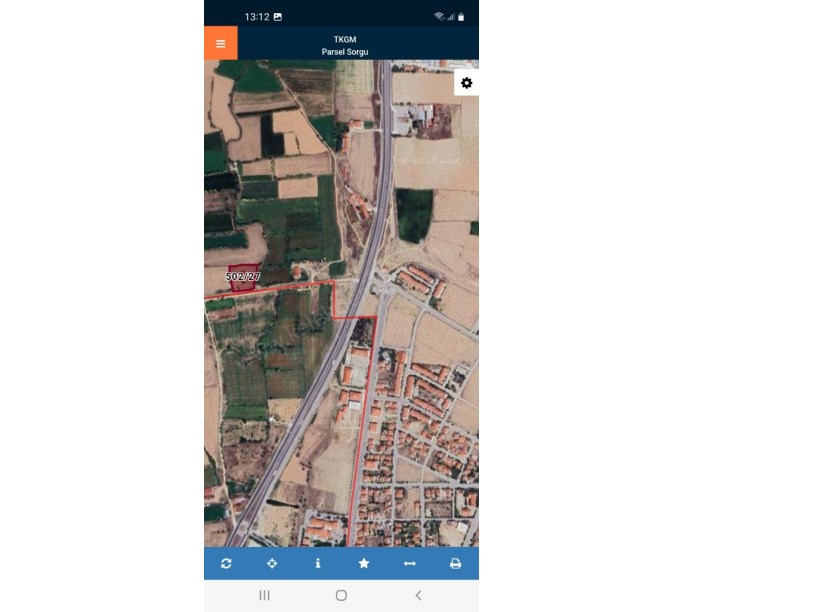Go to the home screen

(x=341, y=595)
